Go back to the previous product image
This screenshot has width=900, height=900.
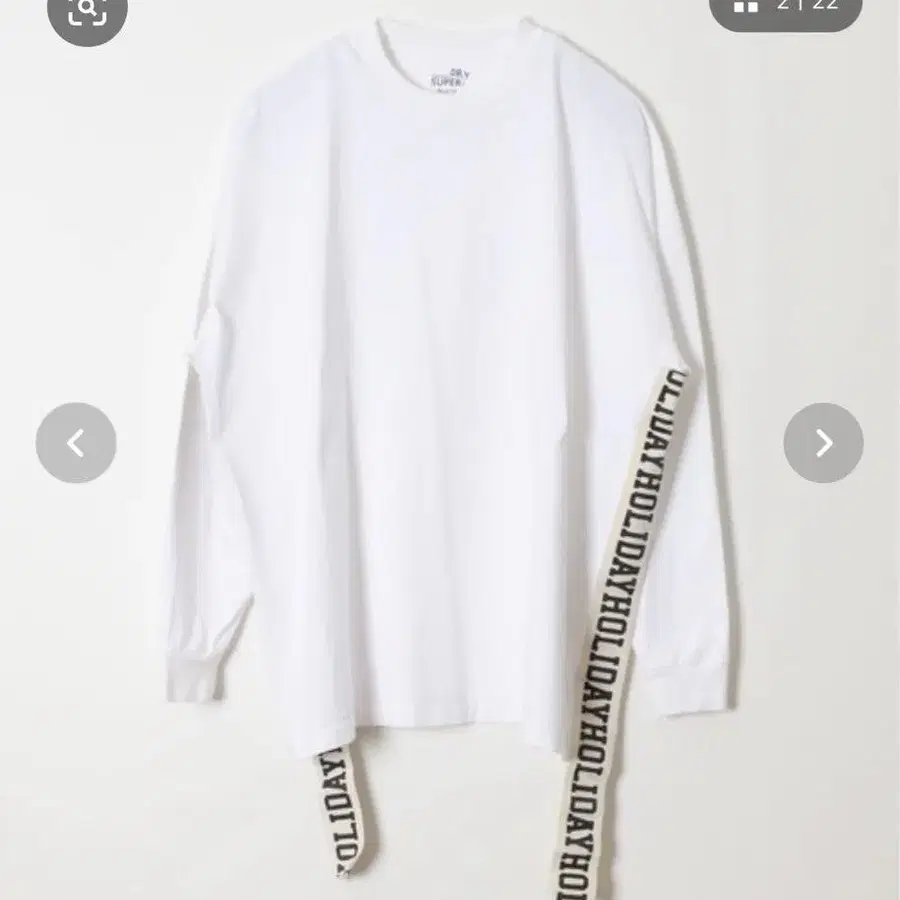76,443
